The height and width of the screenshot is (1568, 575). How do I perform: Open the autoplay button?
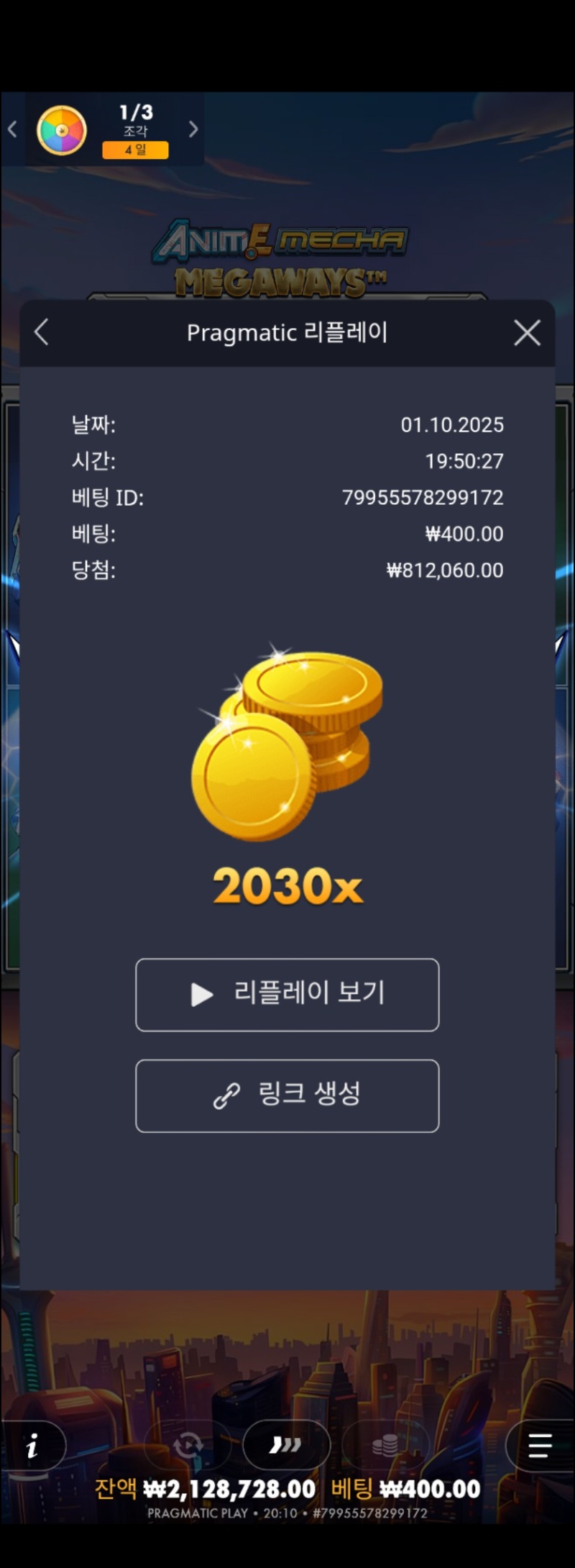click(x=188, y=1445)
